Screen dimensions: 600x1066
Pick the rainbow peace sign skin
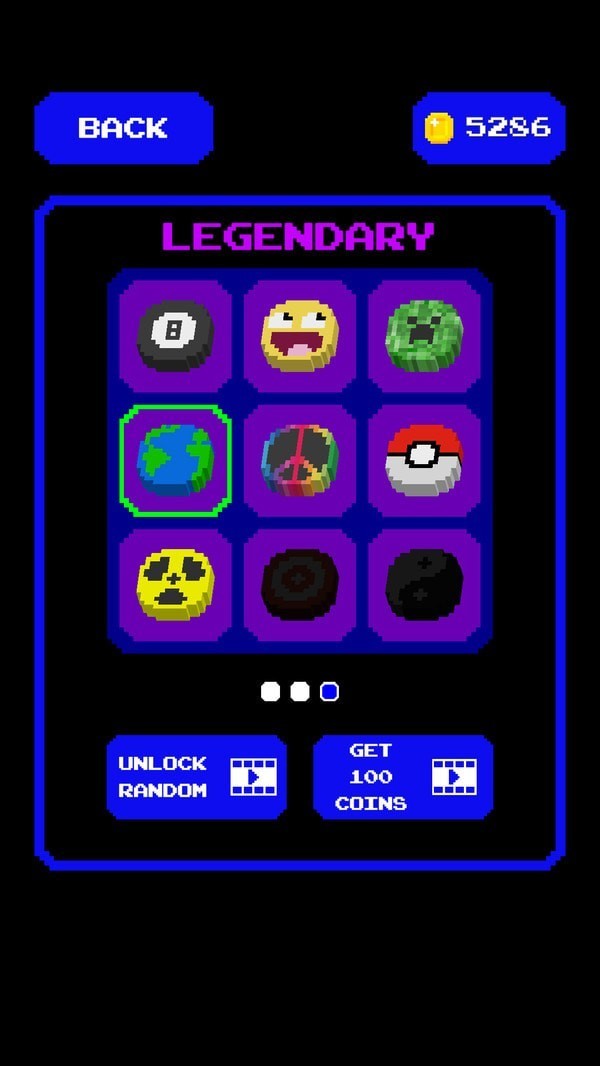(300, 460)
